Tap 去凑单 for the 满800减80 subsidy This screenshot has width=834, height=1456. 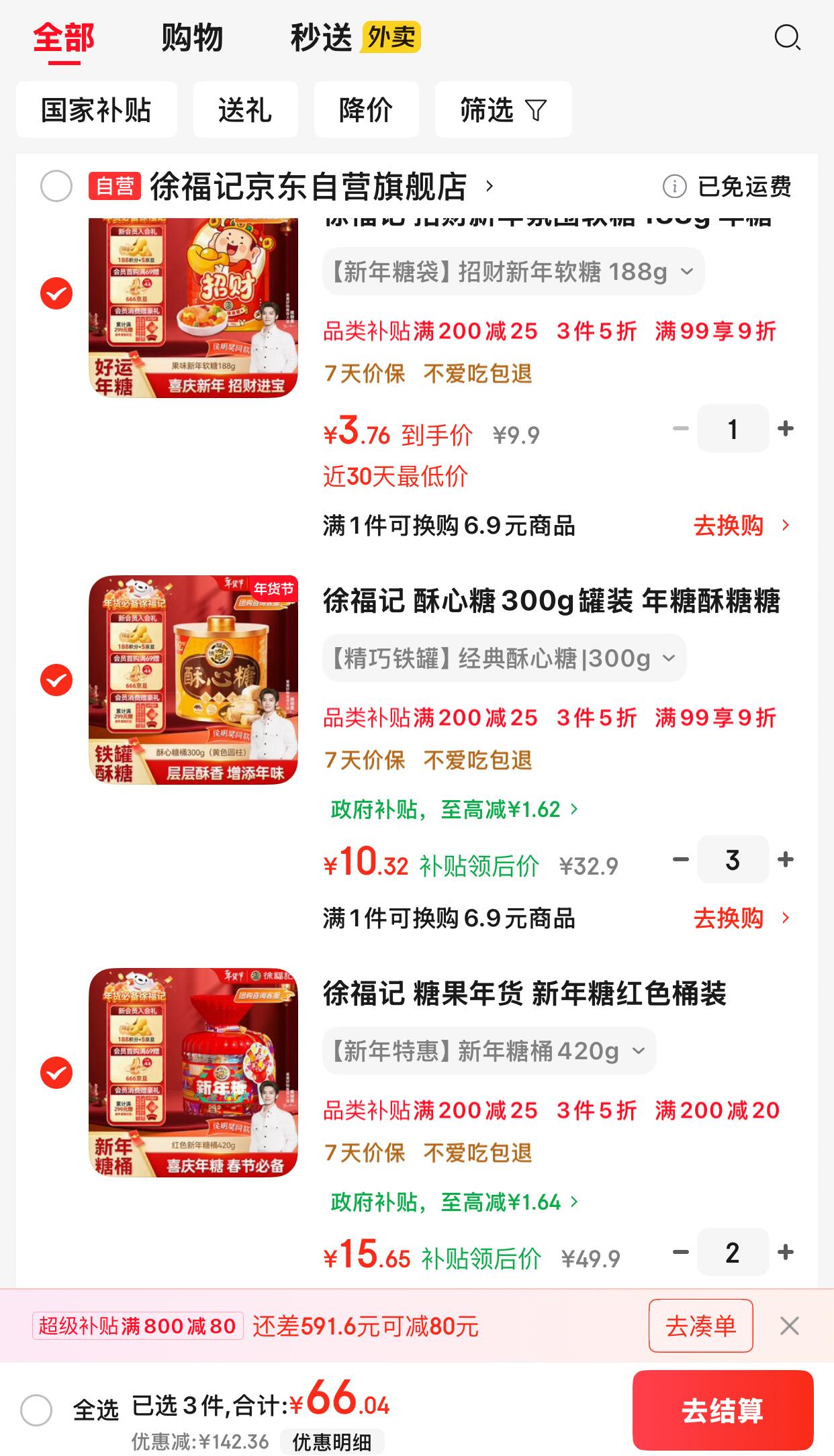pos(700,1326)
